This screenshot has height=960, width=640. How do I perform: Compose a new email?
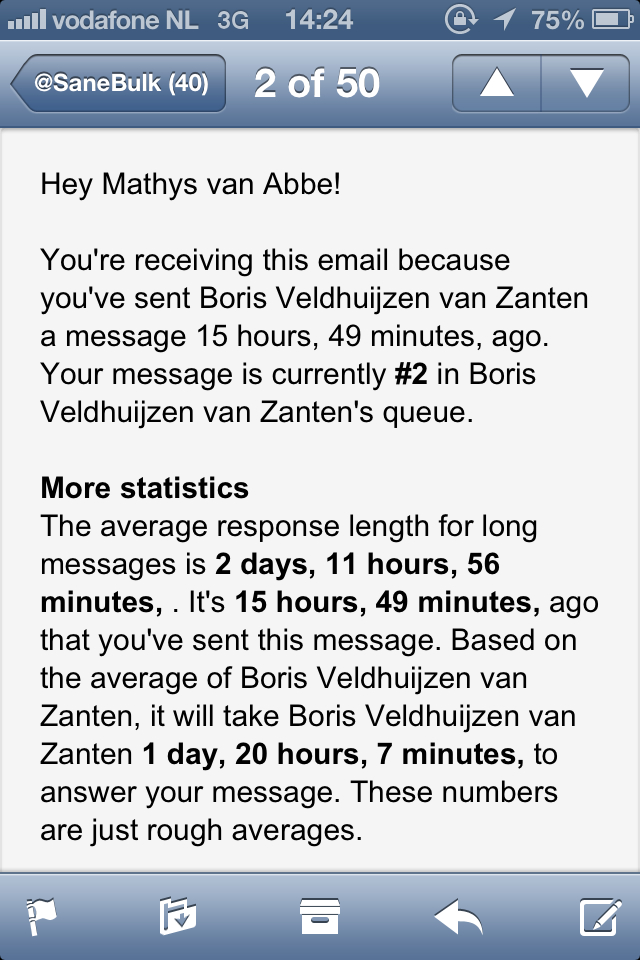[x=600, y=915]
